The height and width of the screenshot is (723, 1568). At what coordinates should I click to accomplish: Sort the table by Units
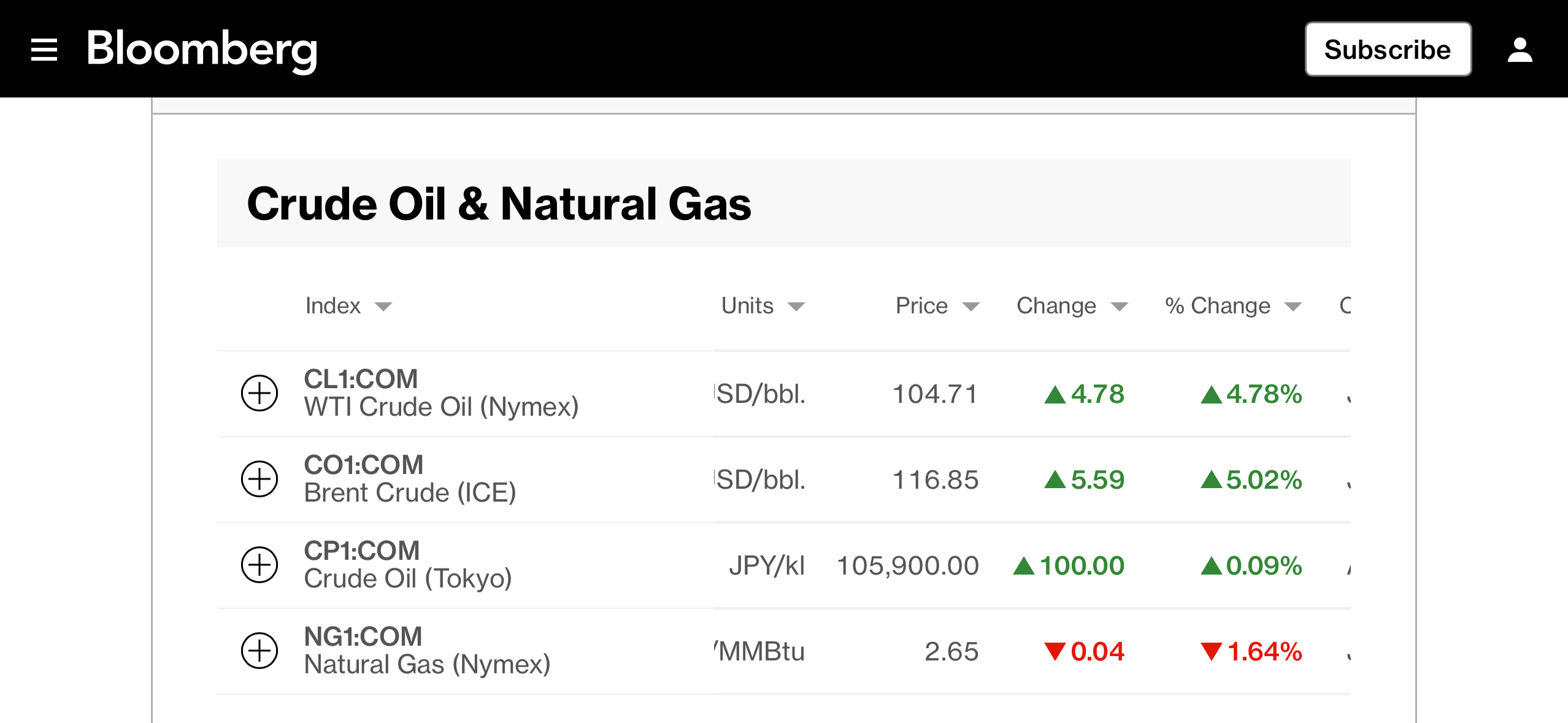coord(763,305)
